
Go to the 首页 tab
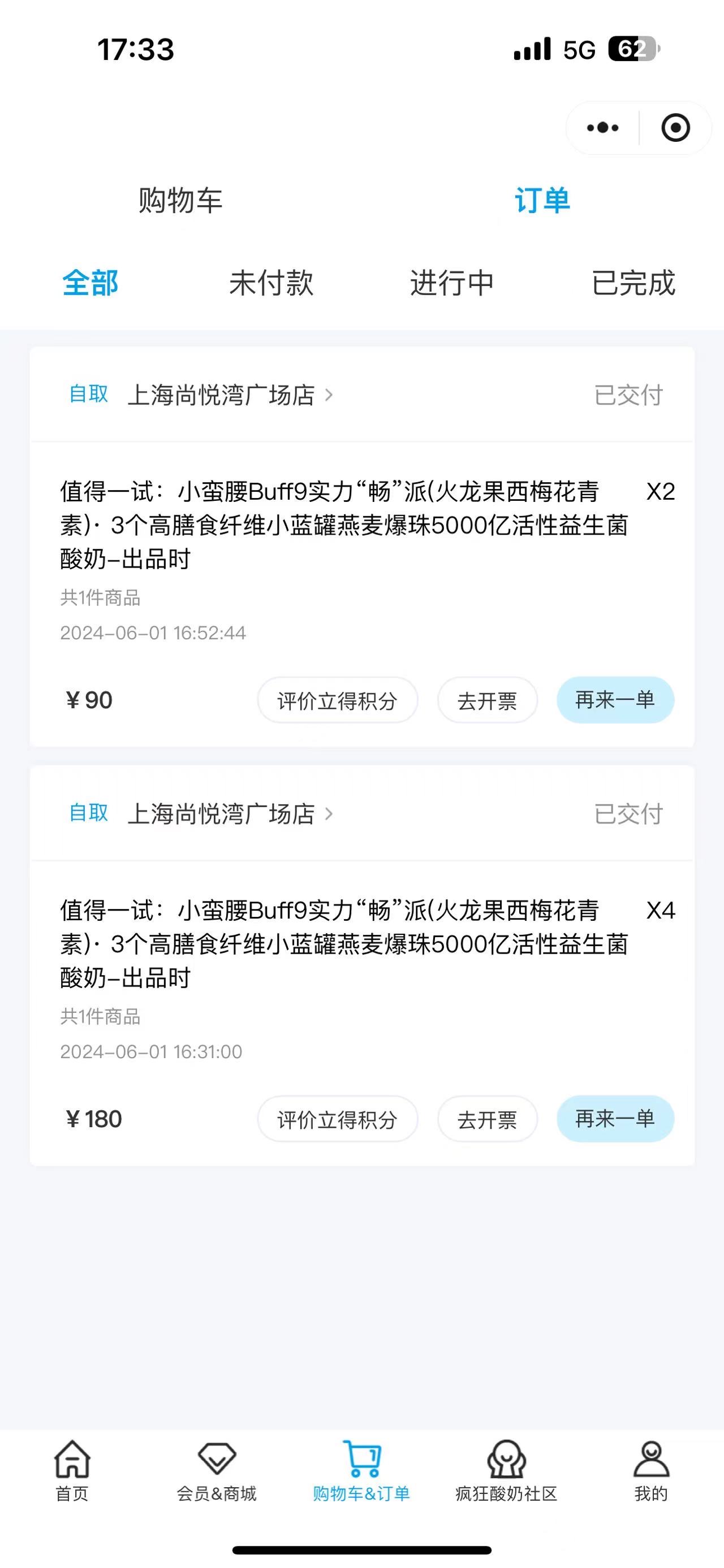coord(72,1470)
